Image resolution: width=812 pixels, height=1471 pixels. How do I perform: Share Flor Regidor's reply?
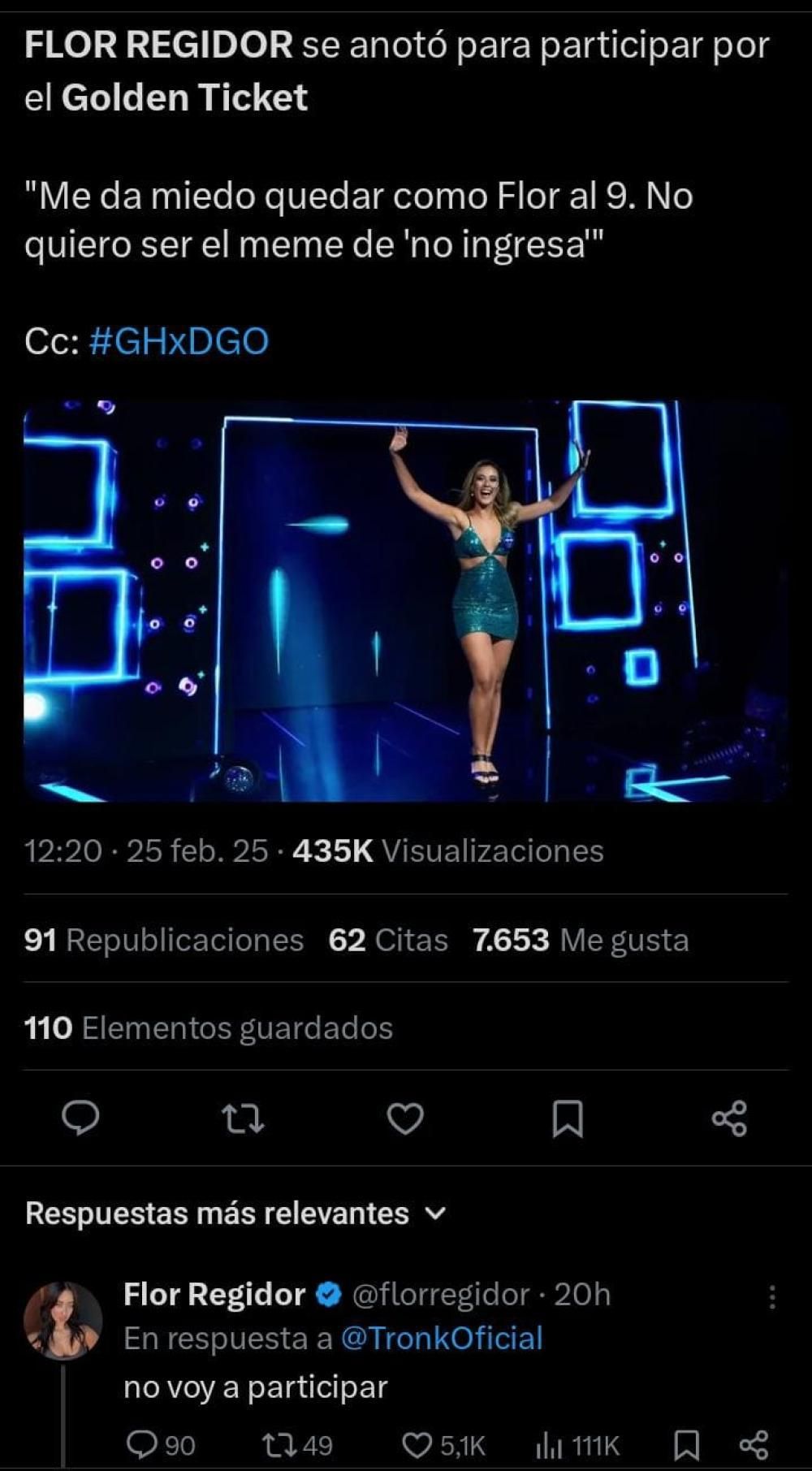(x=754, y=1444)
